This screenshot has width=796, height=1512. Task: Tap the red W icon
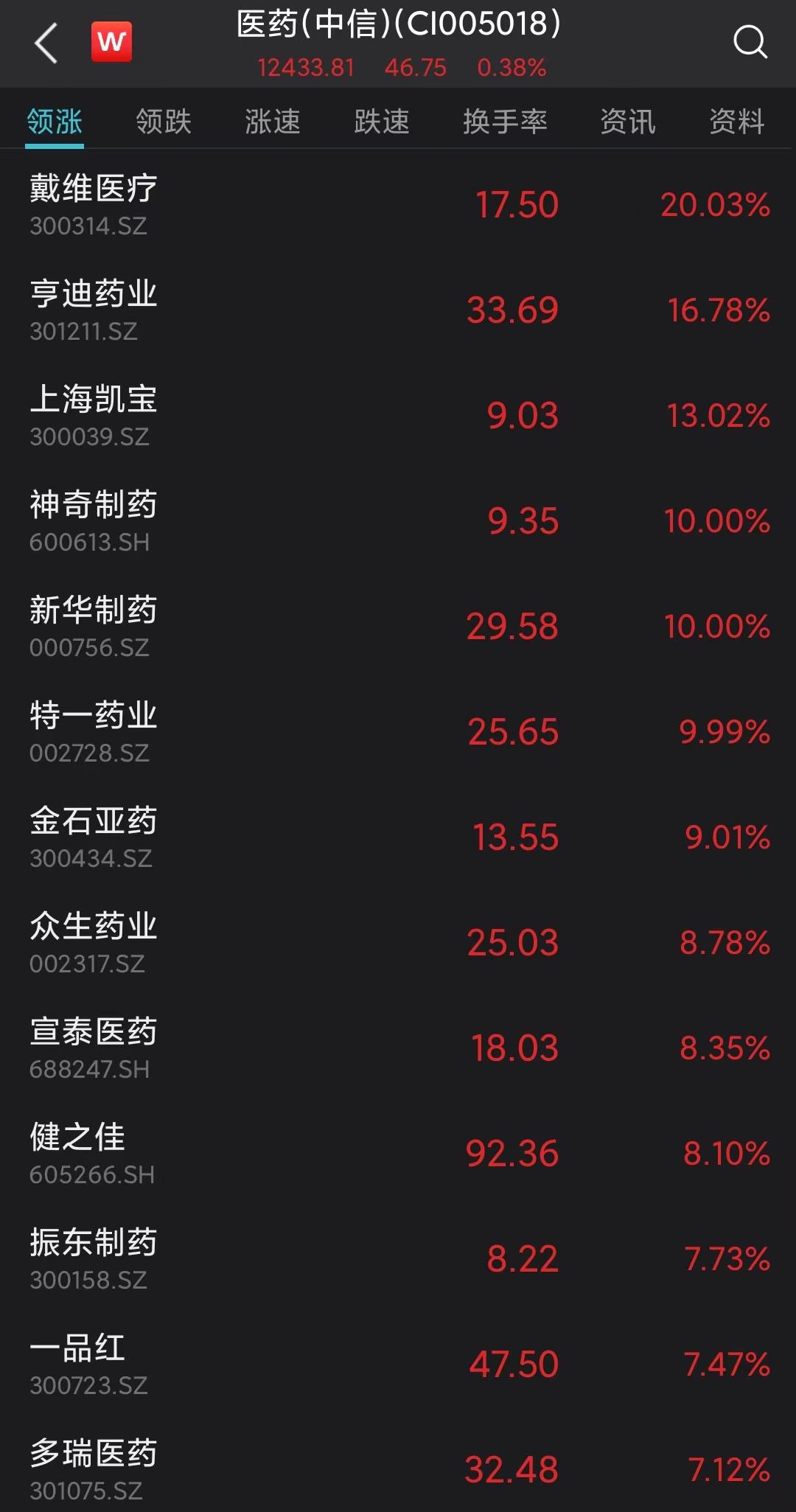pyautogui.click(x=111, y=42)
